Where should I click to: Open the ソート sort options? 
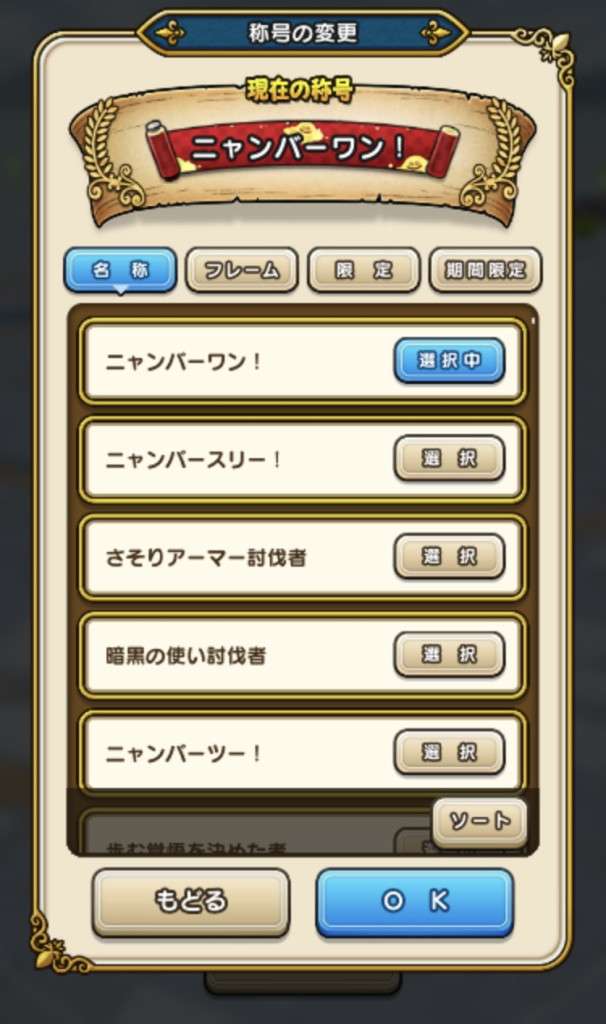click(480, 822)
